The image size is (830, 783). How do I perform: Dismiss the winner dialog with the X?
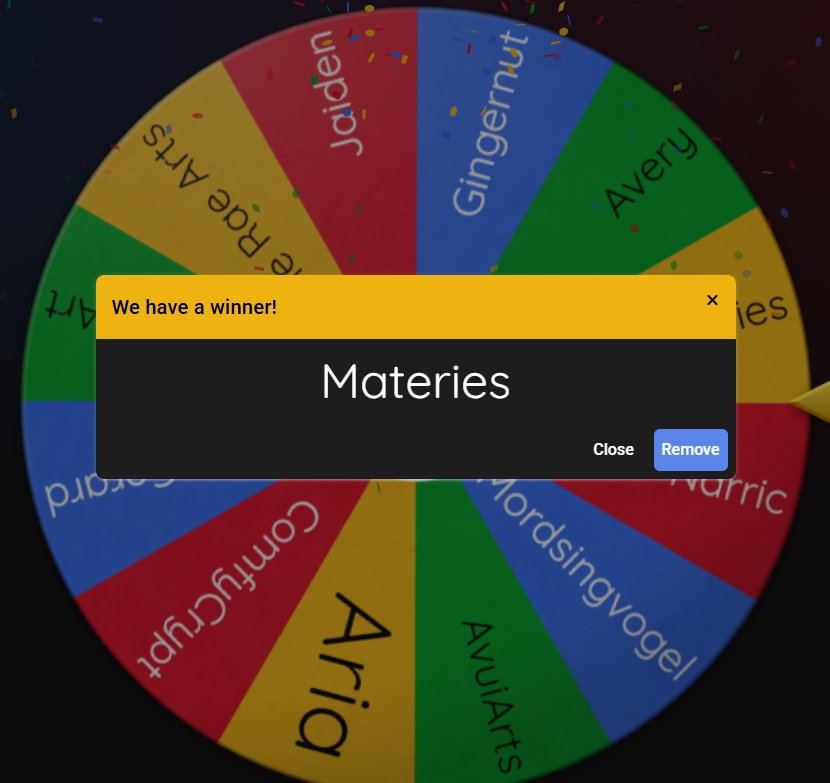pyautogui.click(x=712, y=300)
